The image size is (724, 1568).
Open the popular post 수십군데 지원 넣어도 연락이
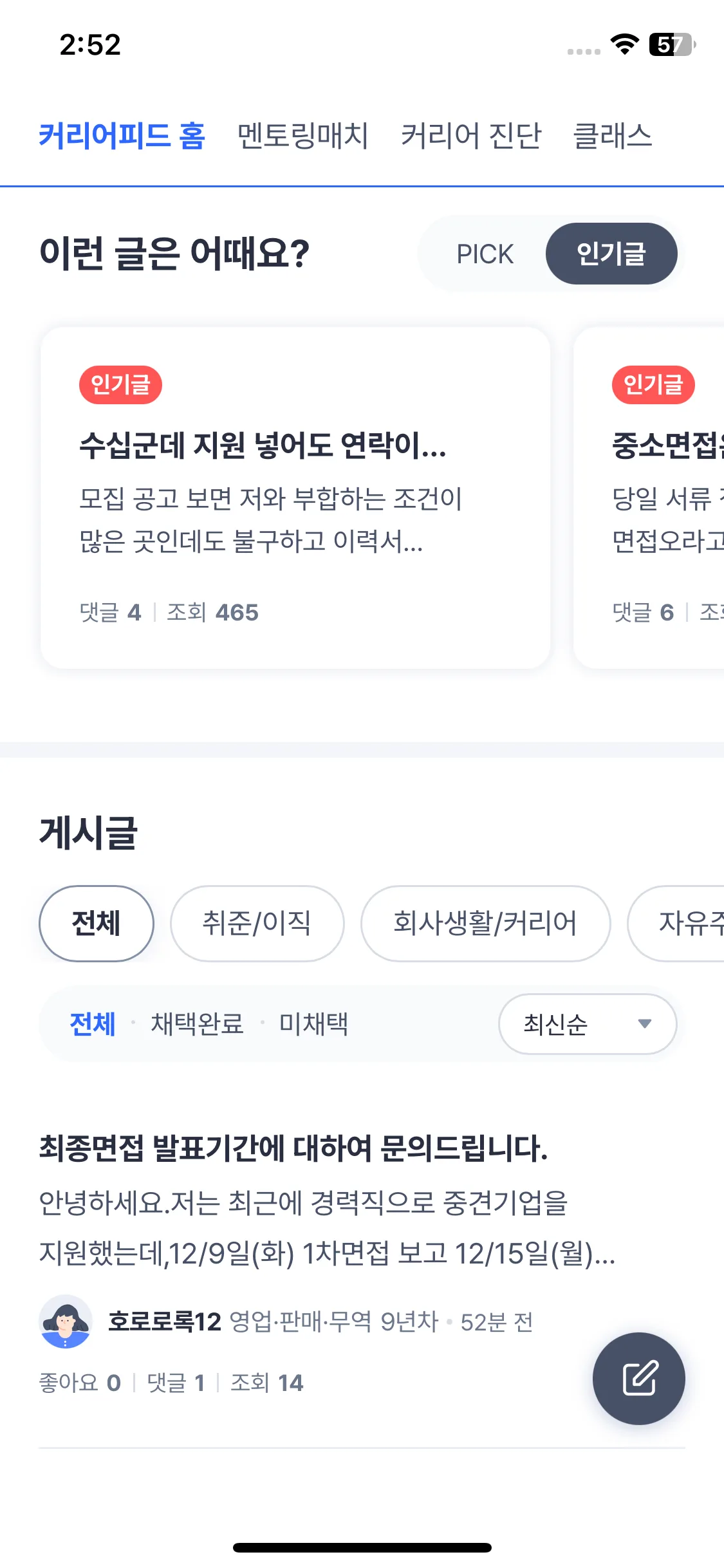point(295,498)
